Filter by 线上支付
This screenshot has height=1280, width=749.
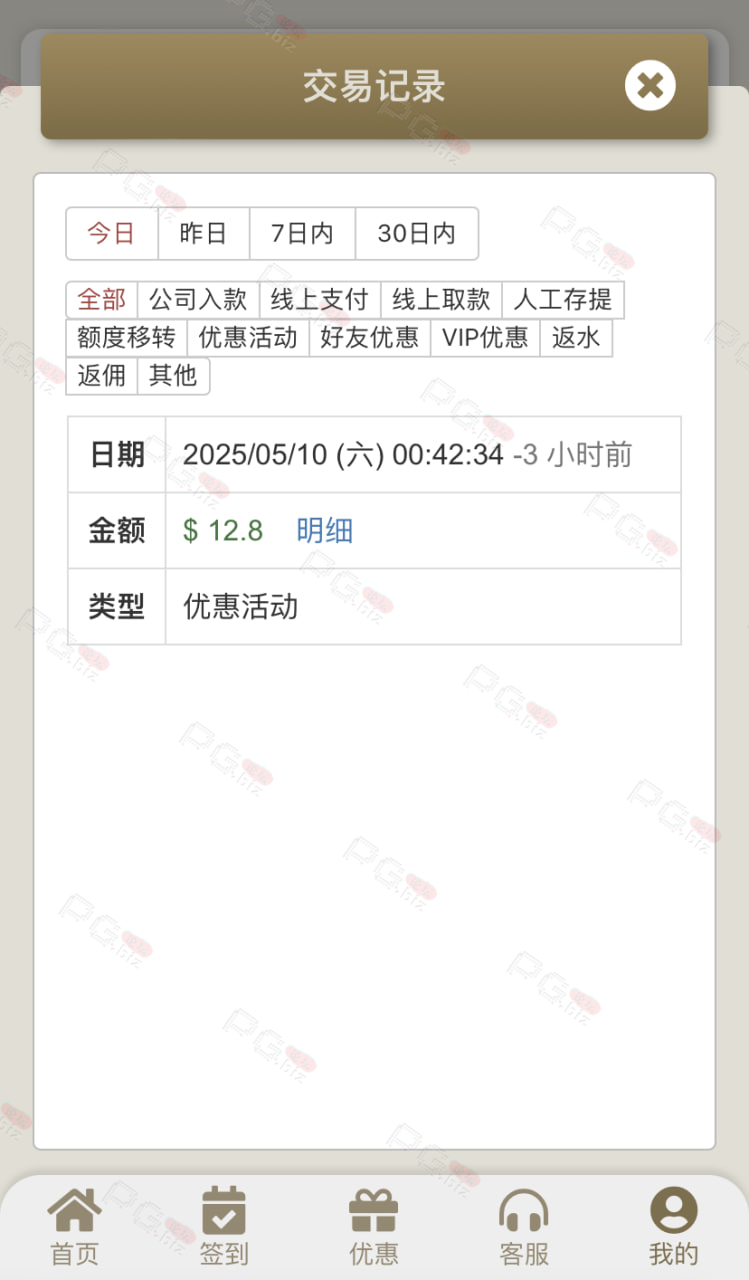[x=320, y=299]
